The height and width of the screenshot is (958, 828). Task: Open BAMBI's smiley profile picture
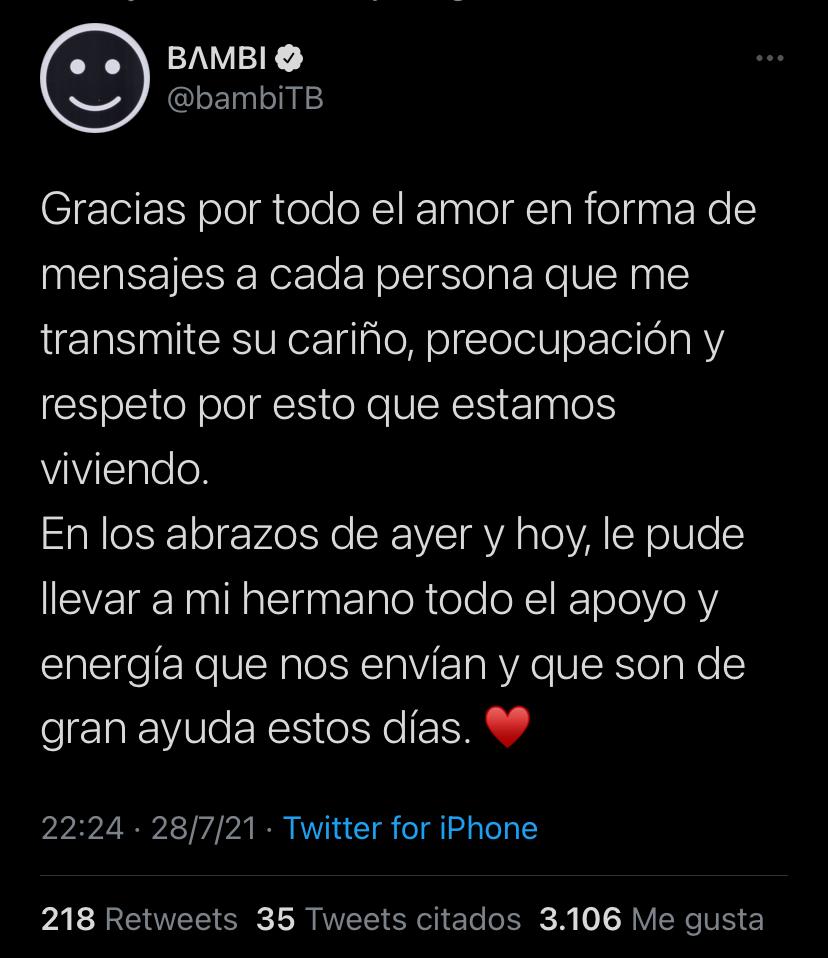click(x=95, y=78)
